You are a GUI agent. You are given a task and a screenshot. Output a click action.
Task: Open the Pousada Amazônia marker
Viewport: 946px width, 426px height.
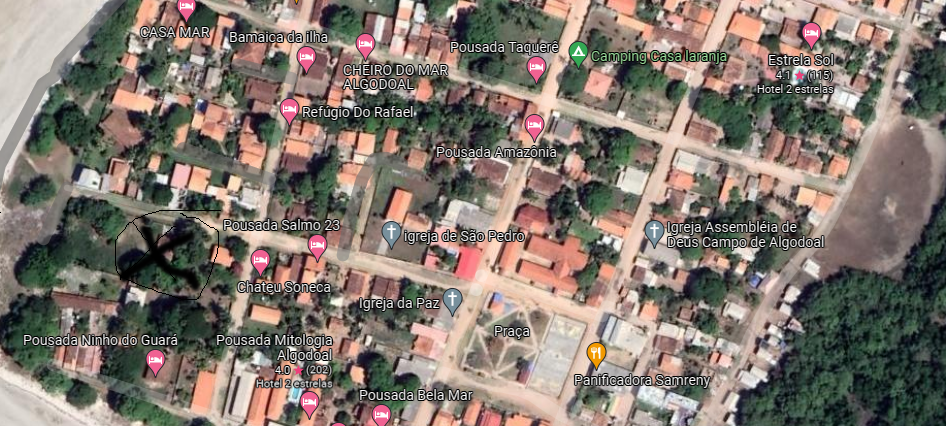click(533, 126)
